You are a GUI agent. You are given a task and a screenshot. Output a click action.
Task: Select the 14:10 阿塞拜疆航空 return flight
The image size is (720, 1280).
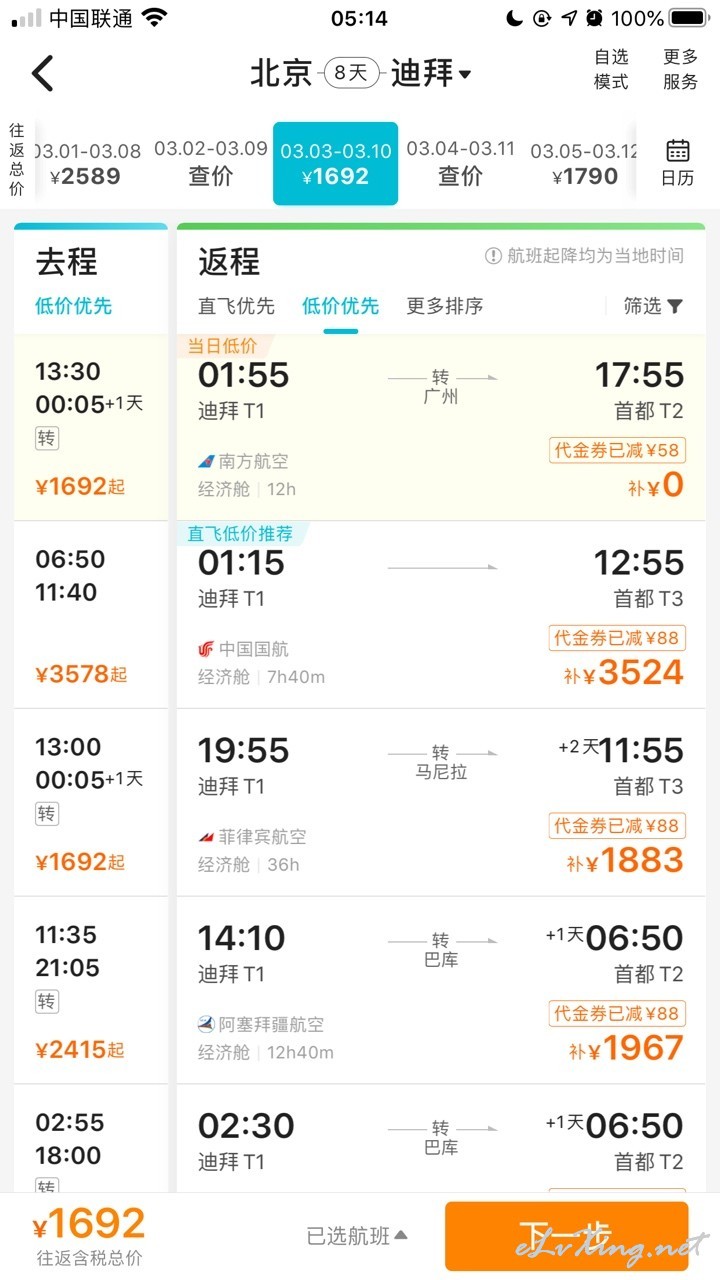(441, 990)
